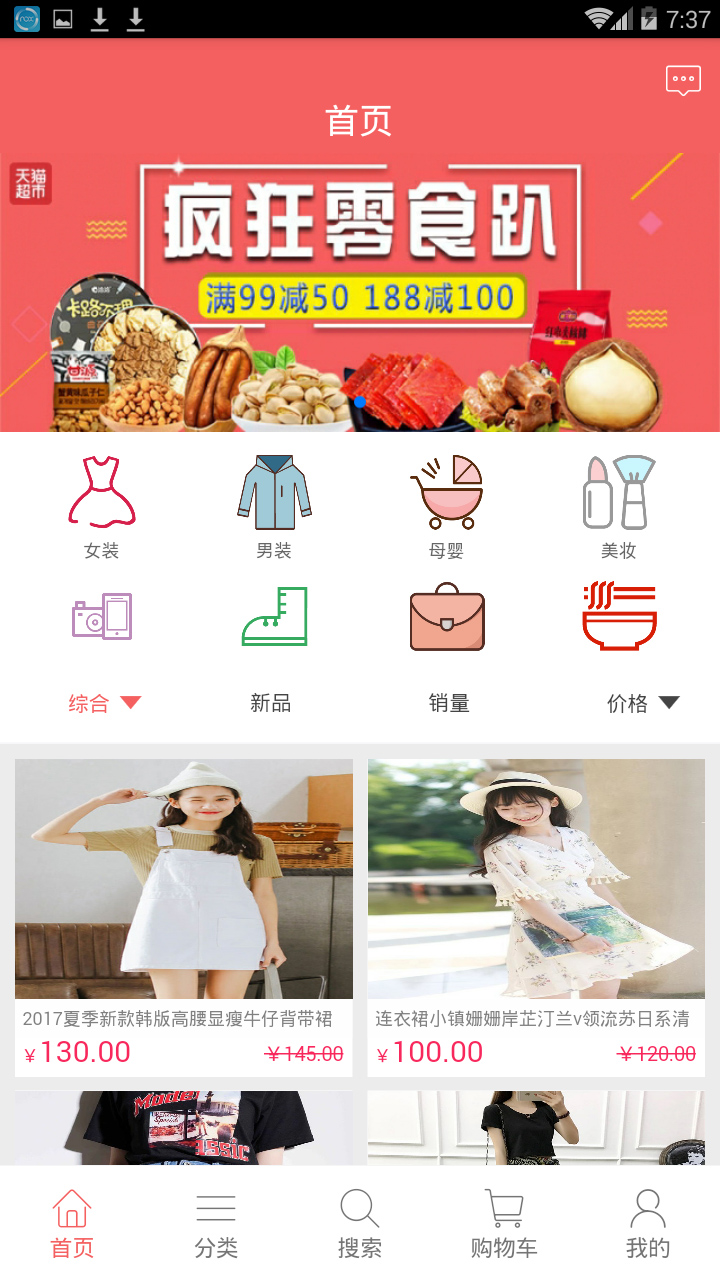Screen dimensions: 720x1280
Task: Open the 女装 category
Action: coord(101,505)
